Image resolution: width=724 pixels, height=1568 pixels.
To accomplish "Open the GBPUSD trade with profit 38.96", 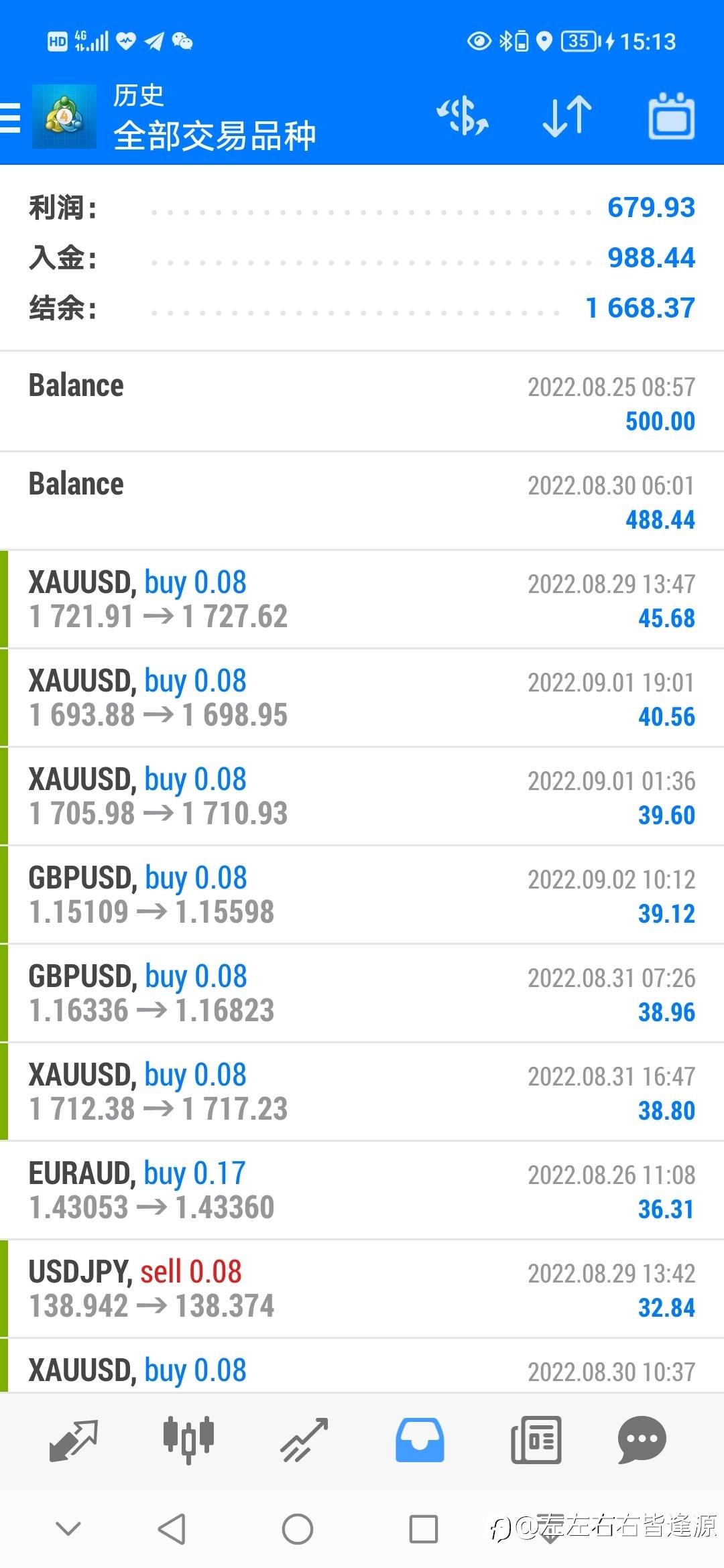I will coord(362,994).
